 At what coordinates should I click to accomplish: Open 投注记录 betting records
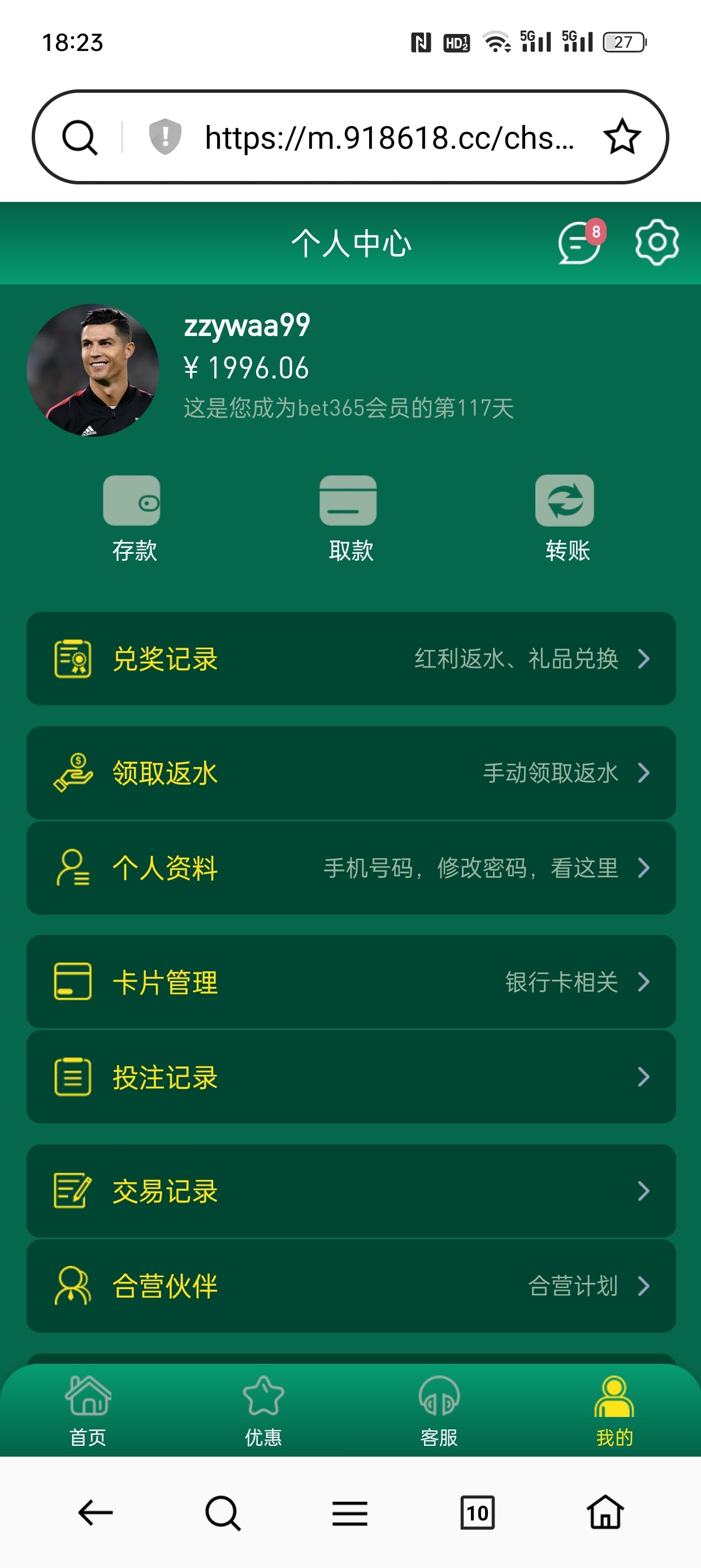[350, 1077]
